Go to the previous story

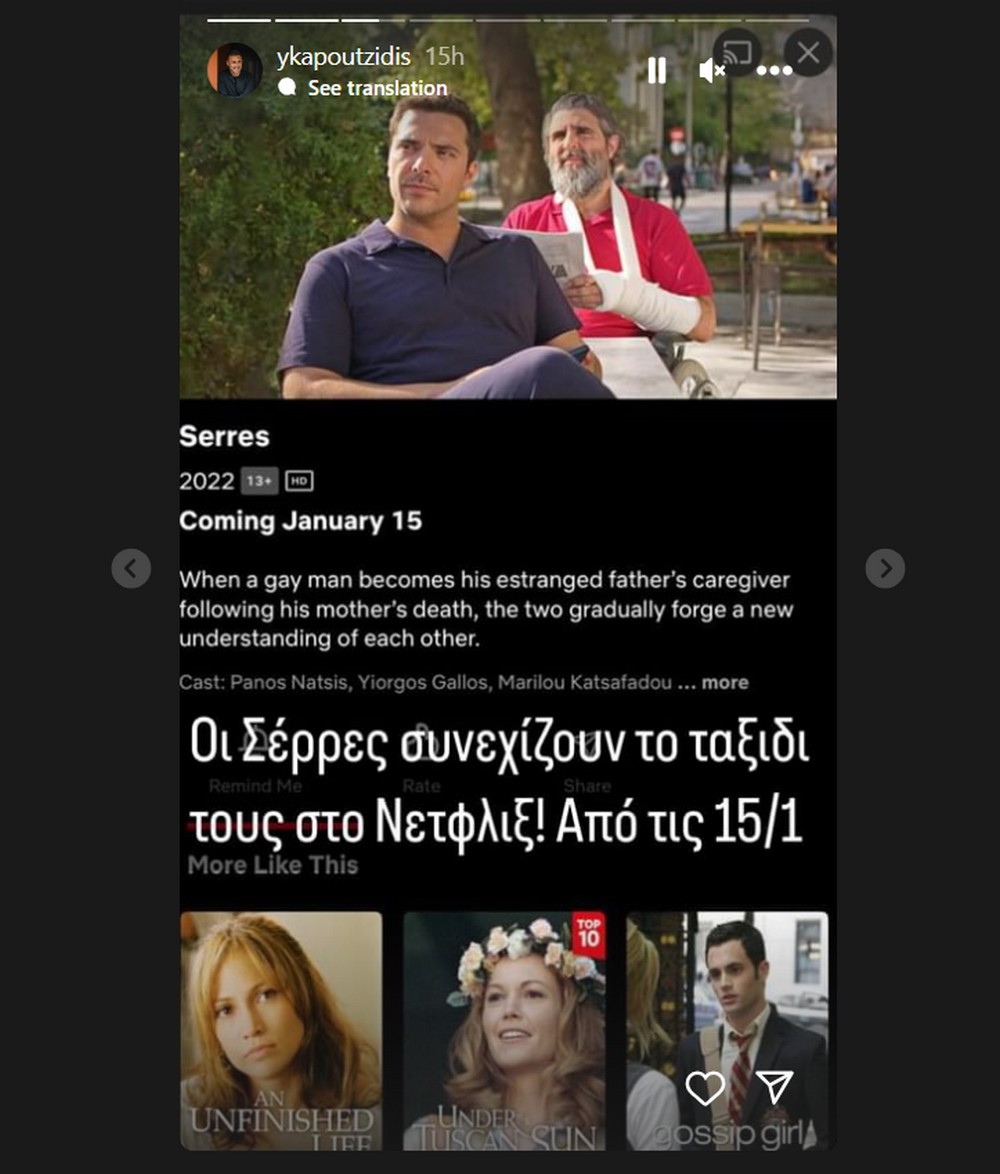[x=131, y=568]
